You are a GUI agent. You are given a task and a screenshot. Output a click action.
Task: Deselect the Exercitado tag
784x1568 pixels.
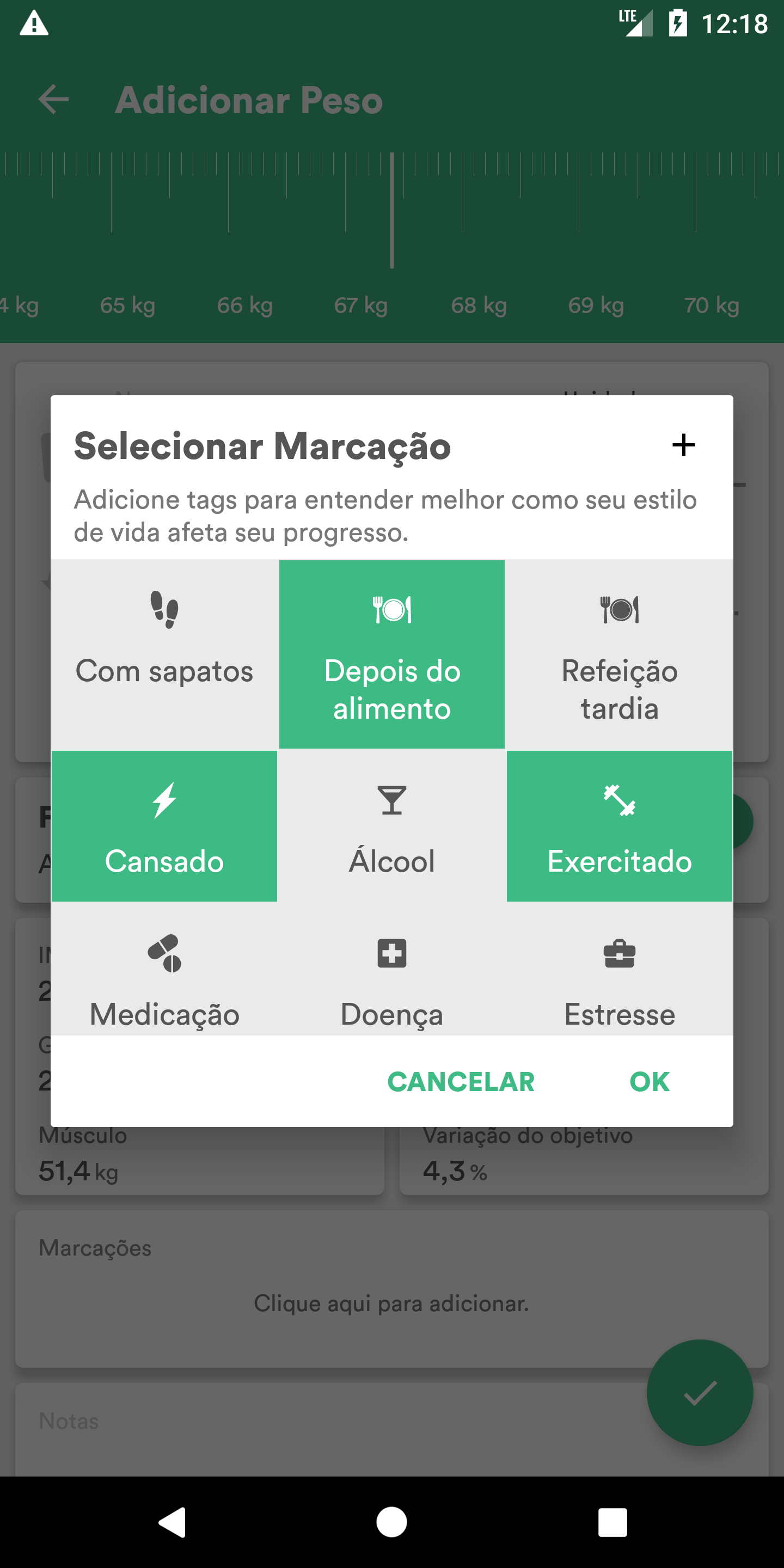click(620, 826)
